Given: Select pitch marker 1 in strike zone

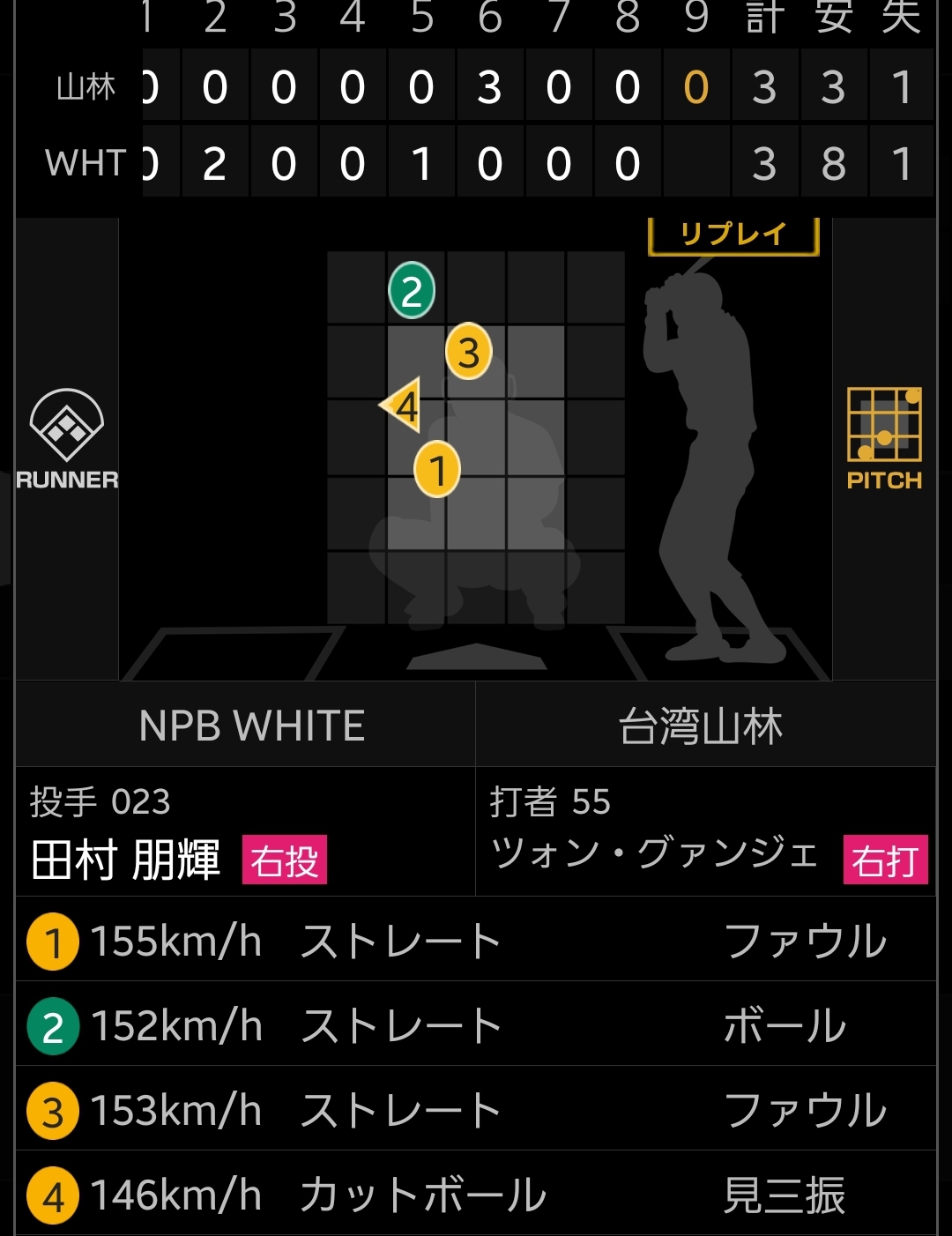Looking at the screenshot, I should [x=437, y=468].
